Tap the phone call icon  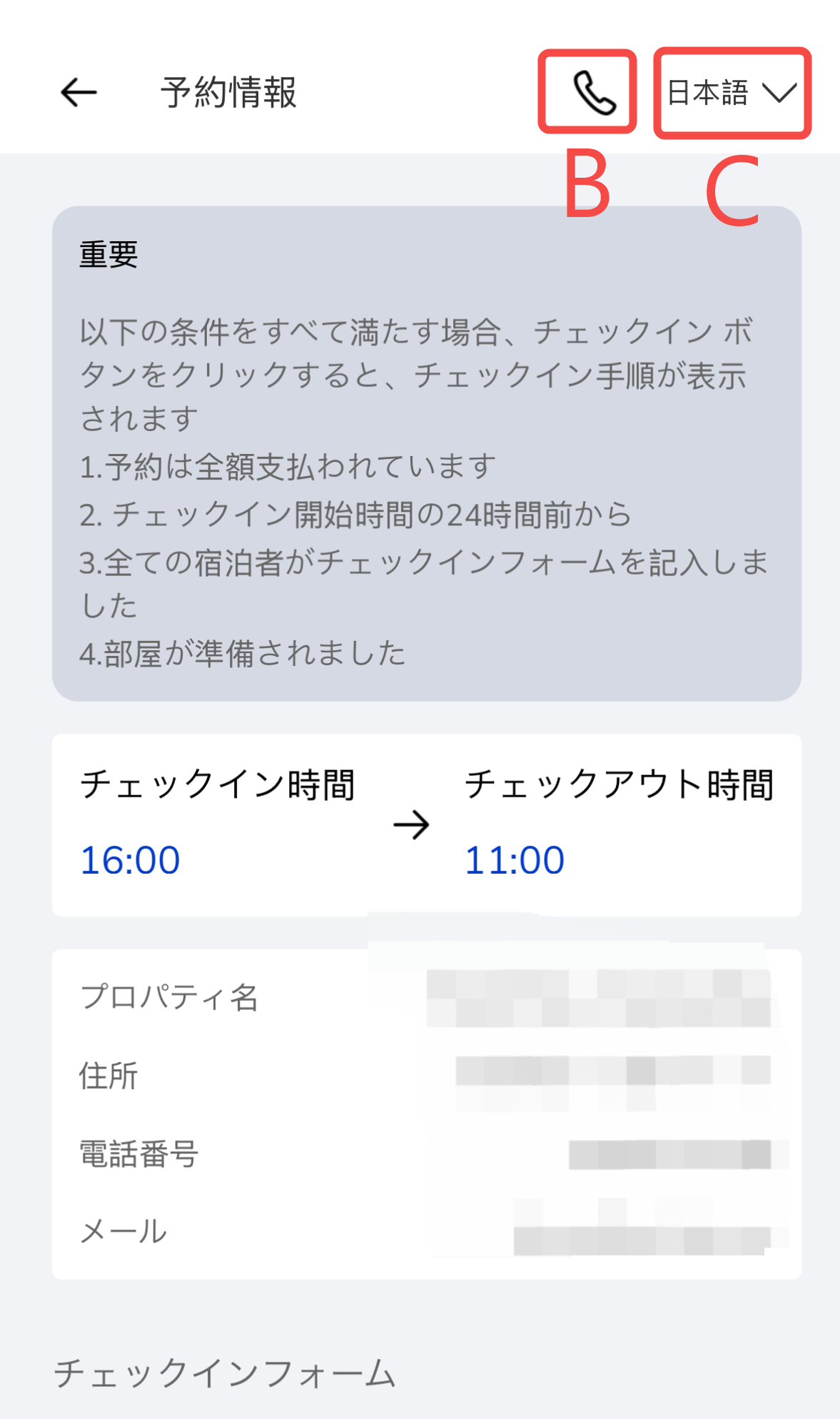(x=594, y=93)
